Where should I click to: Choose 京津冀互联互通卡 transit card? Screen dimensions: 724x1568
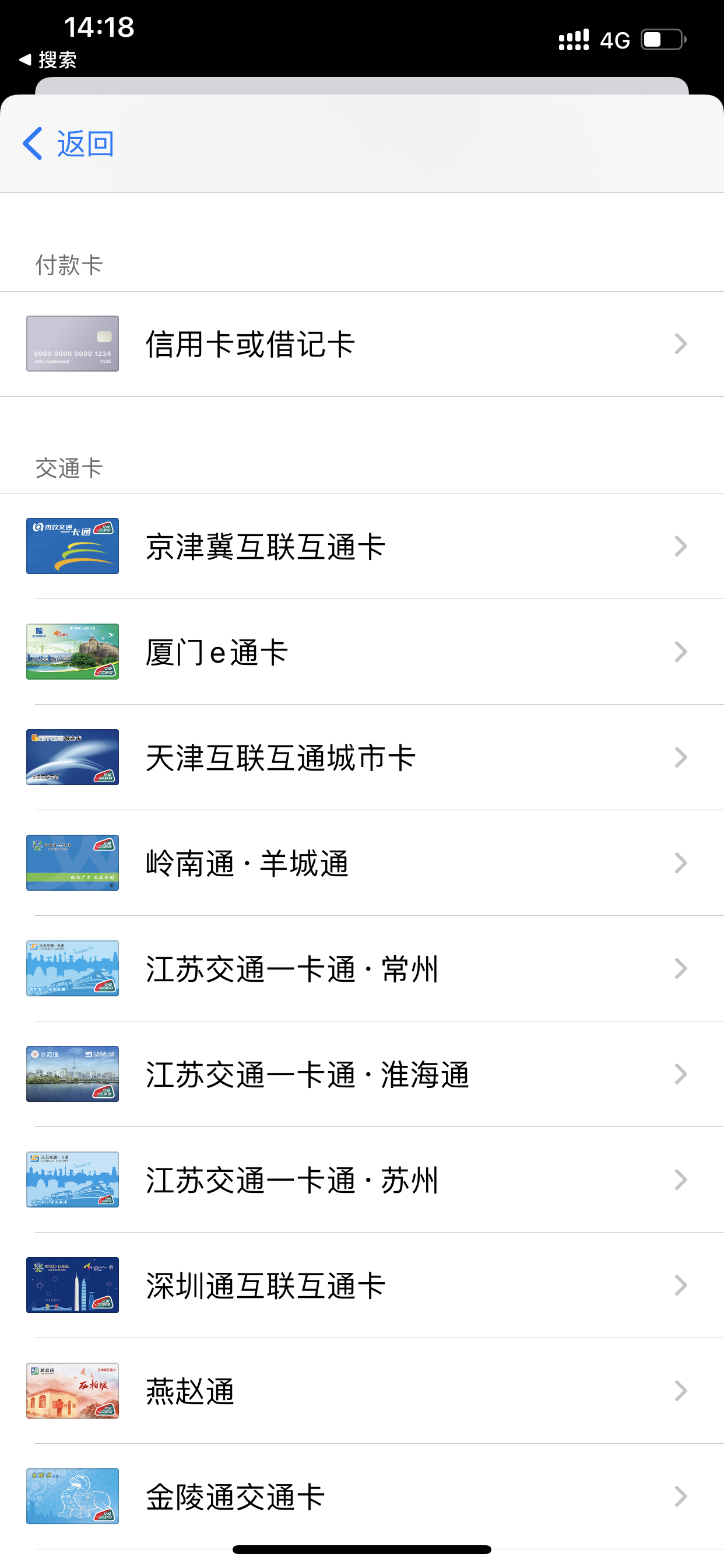[x=361, y=546]
